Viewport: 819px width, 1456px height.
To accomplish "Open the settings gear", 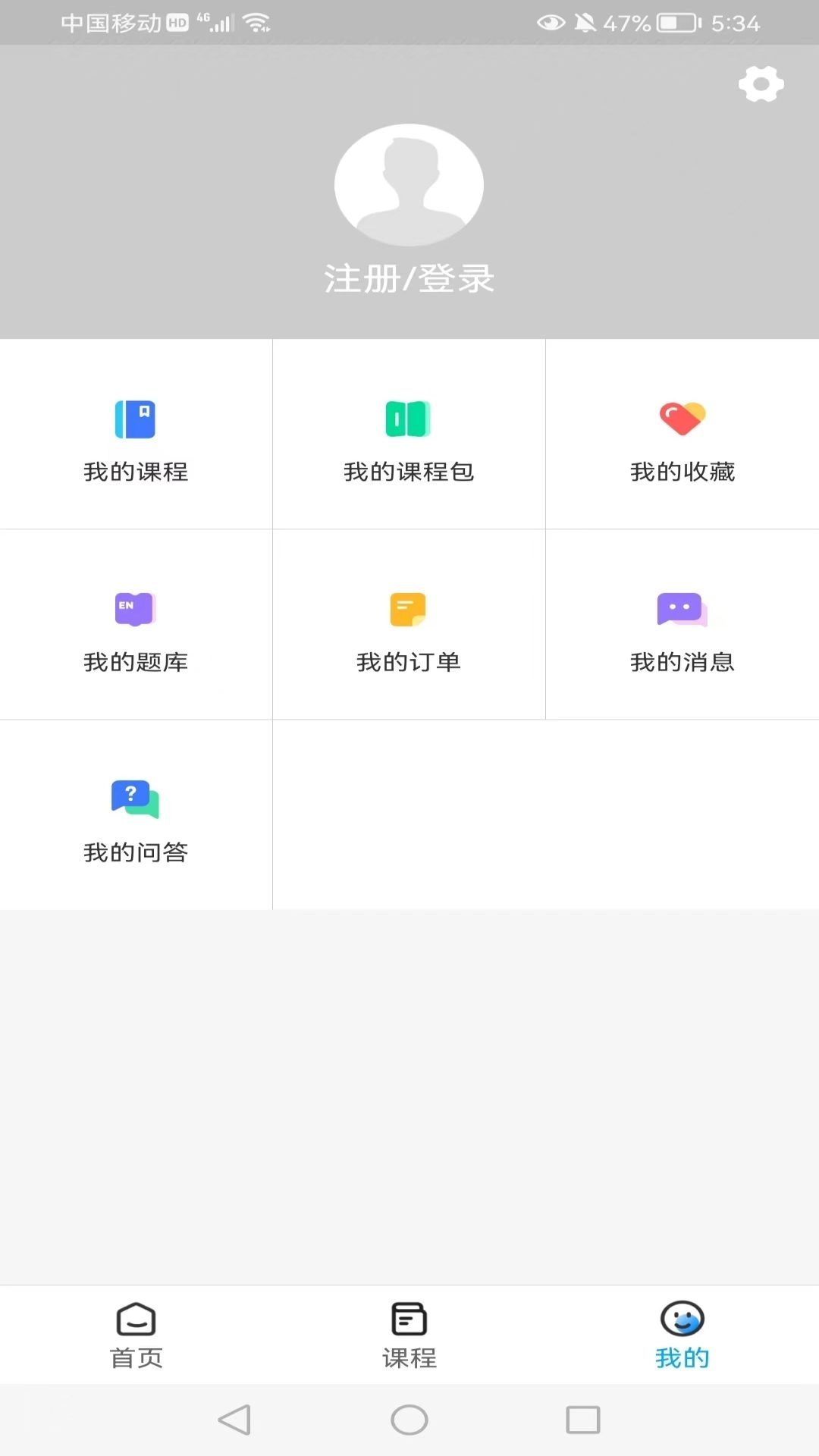I will pos(761,84).
